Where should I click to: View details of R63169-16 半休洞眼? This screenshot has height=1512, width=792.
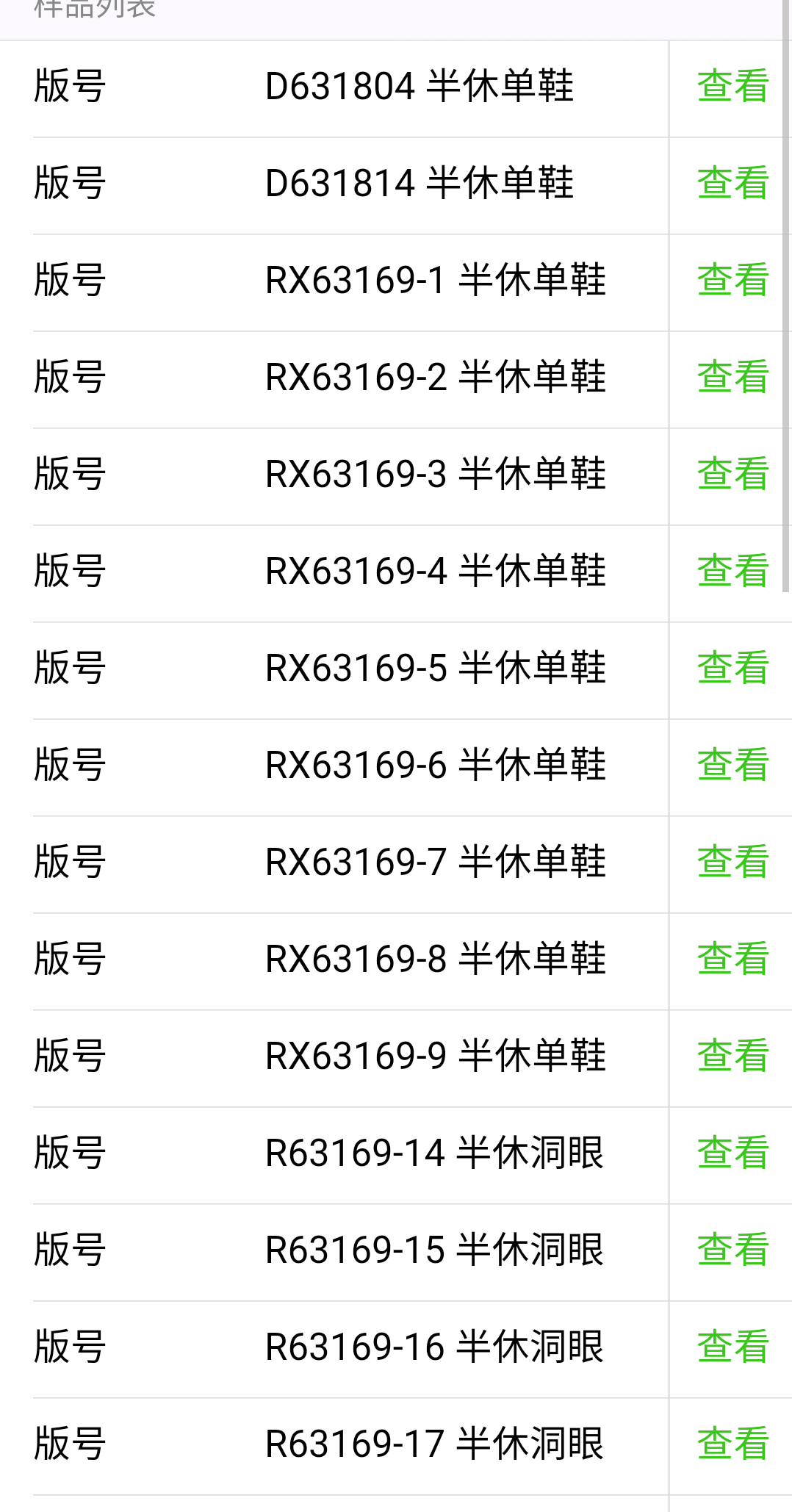[732, 1347]
